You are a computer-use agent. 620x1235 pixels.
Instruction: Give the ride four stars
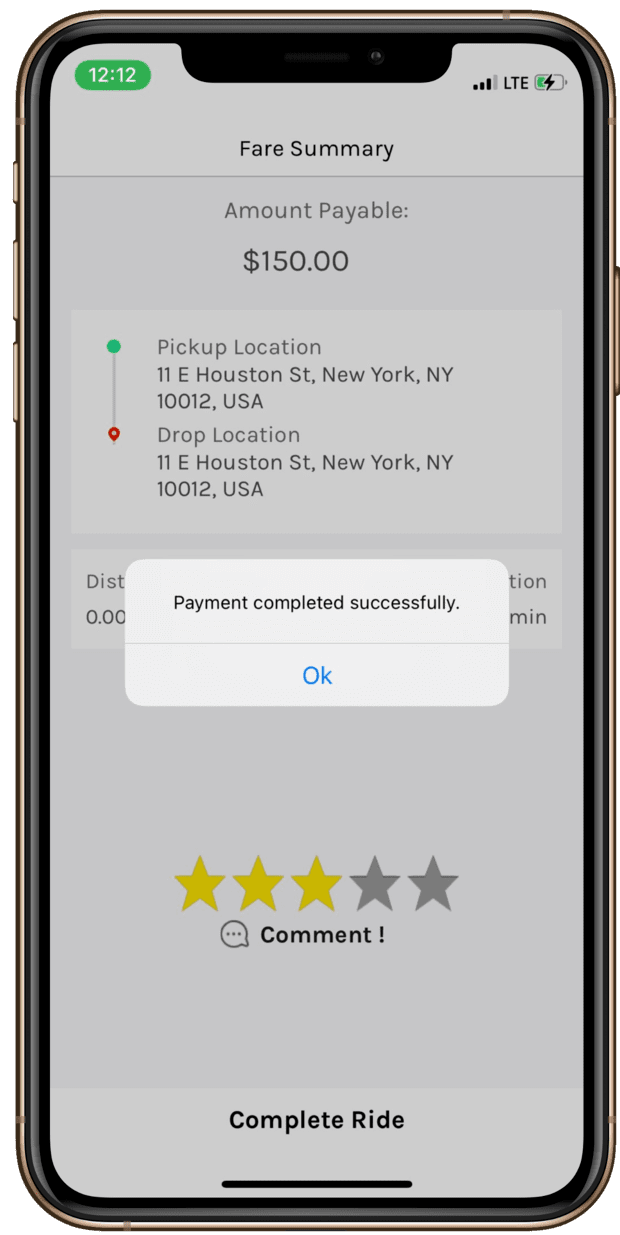[374, 883]
